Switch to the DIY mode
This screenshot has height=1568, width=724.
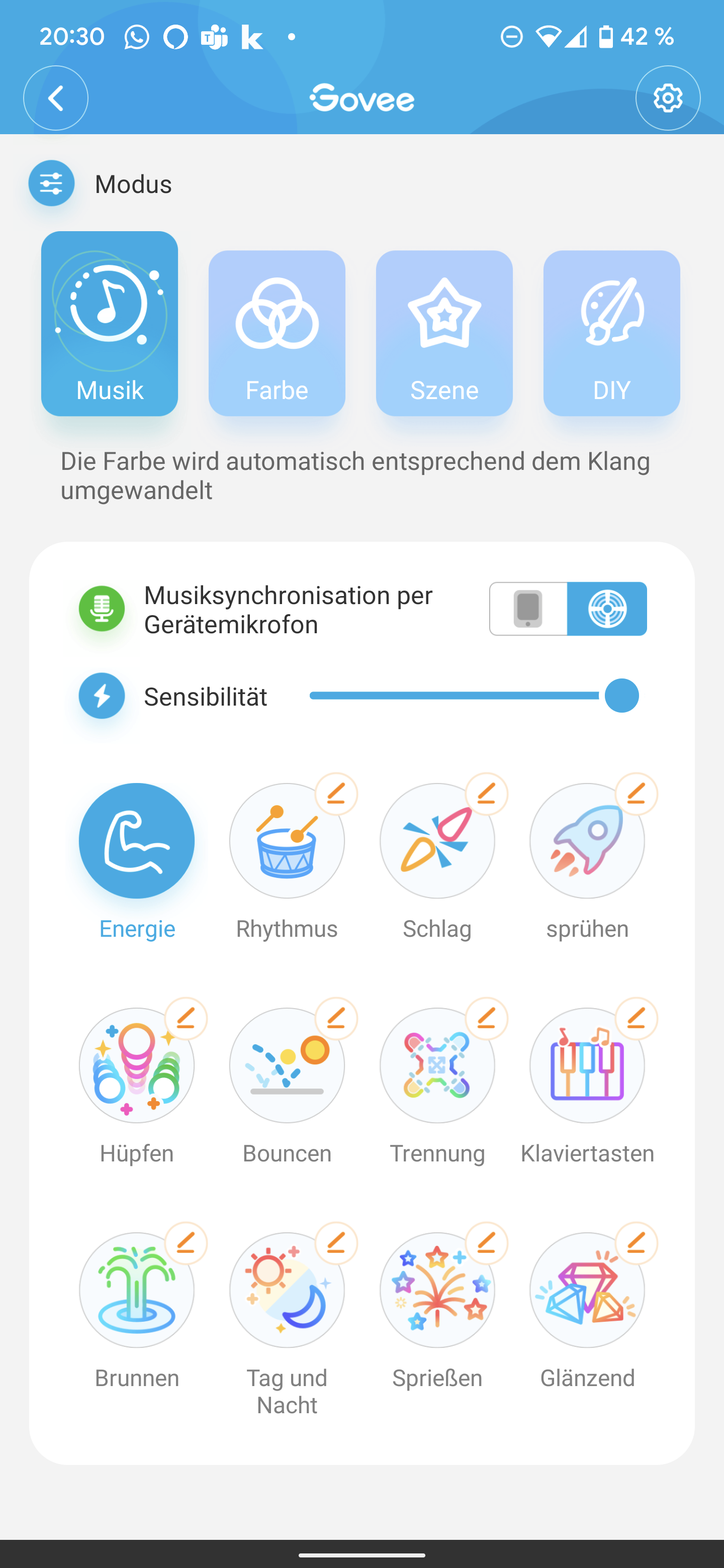click(x=611, y=333)
